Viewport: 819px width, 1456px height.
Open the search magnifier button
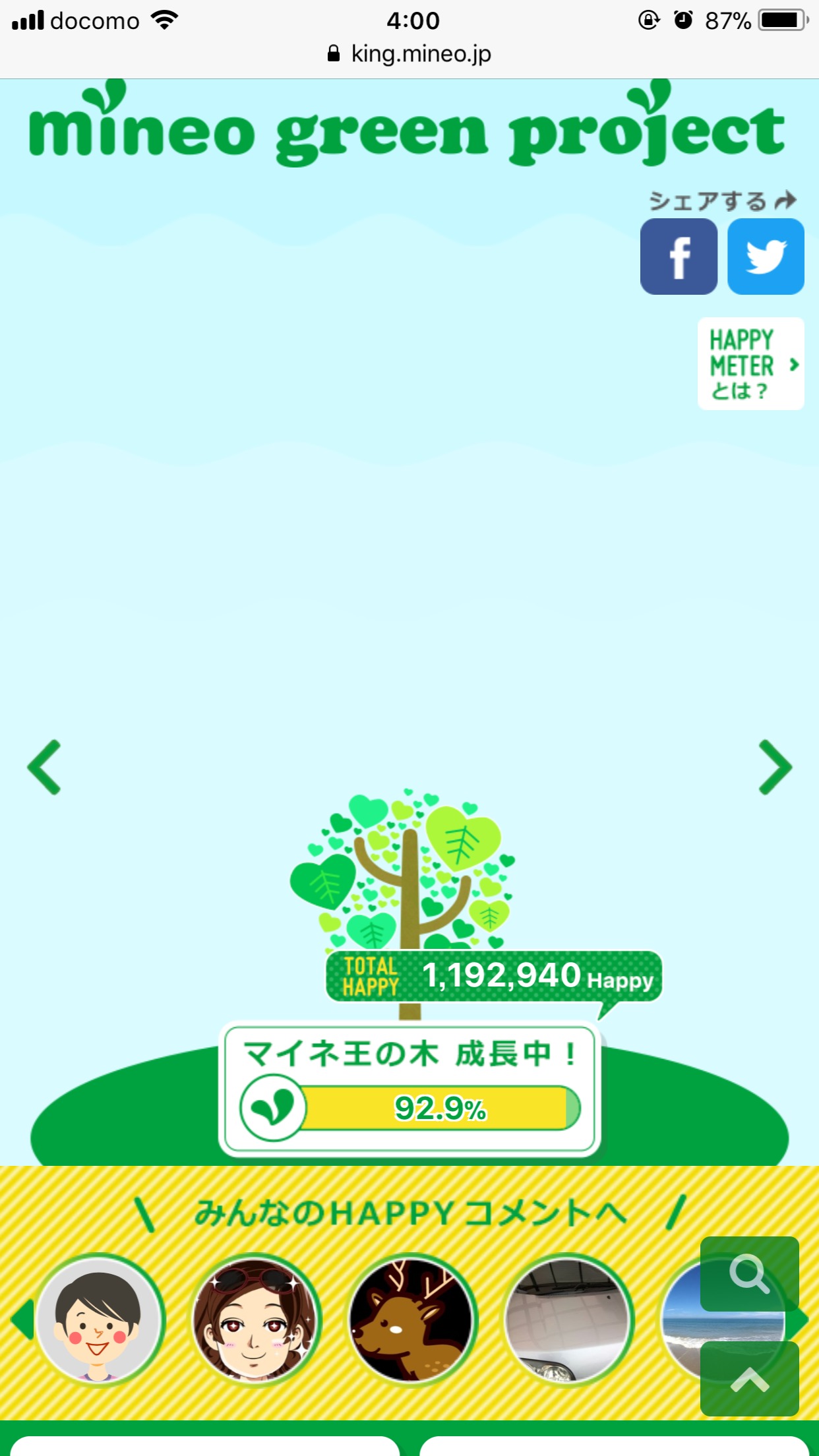tap(749, 1274)
